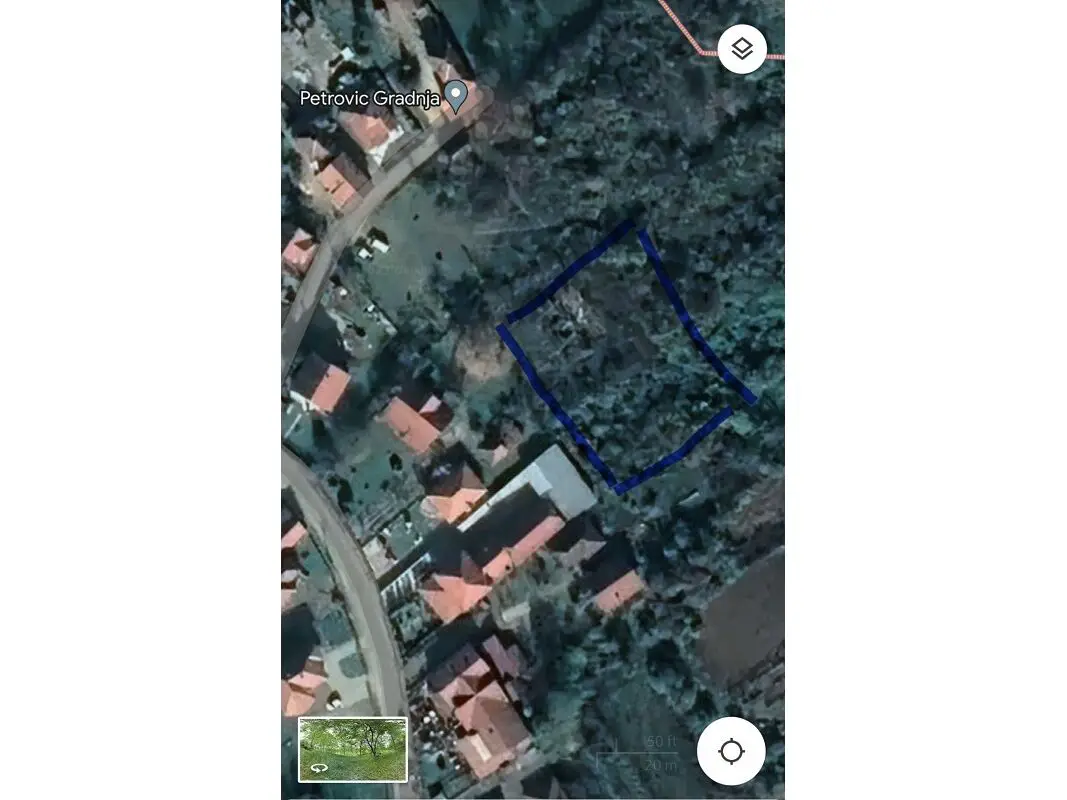Viewport: 1067px width, 800px height.
Task: Select the Petrovic Gradnja place marker
Action: click(x=456, y=97)
